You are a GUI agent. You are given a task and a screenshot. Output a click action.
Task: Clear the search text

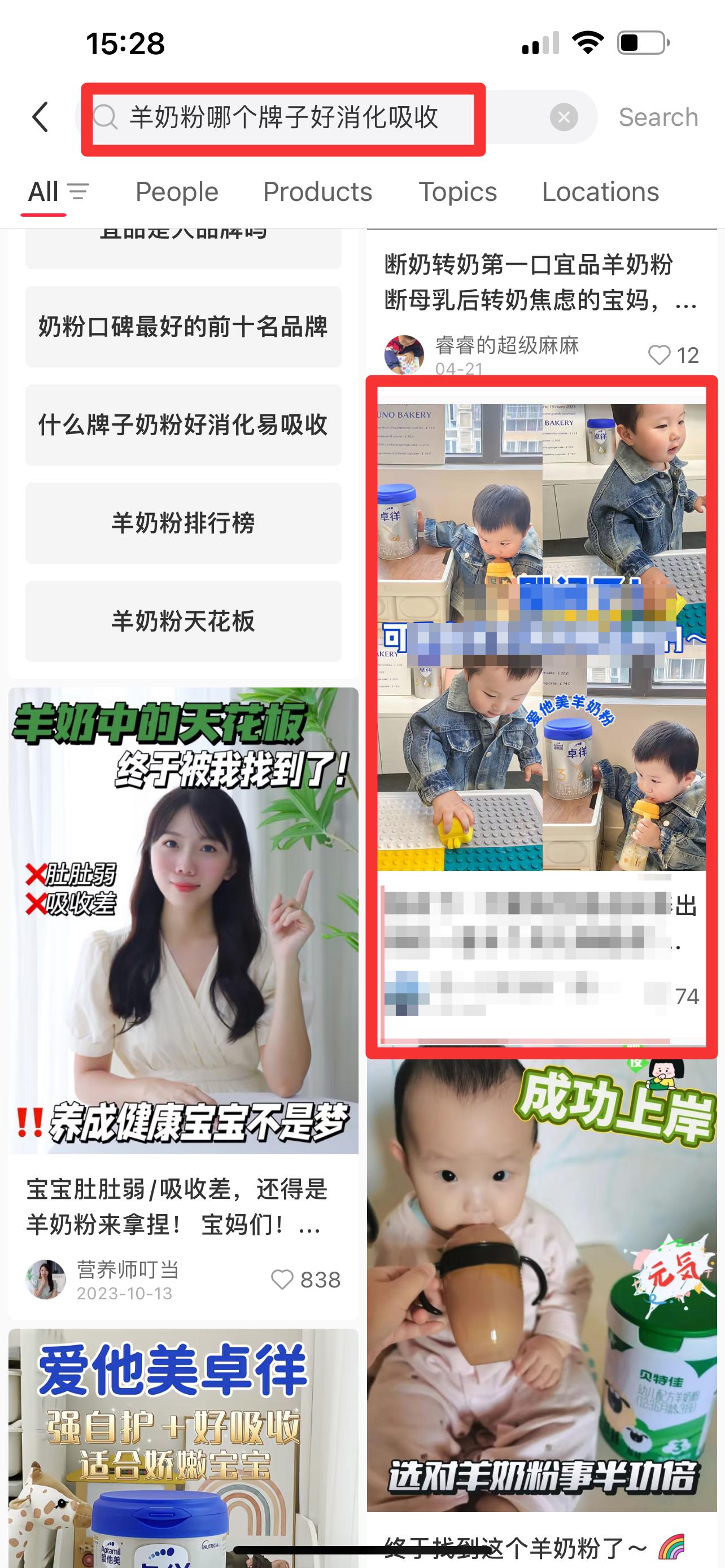pyautogui.click(x=564, y=117)
